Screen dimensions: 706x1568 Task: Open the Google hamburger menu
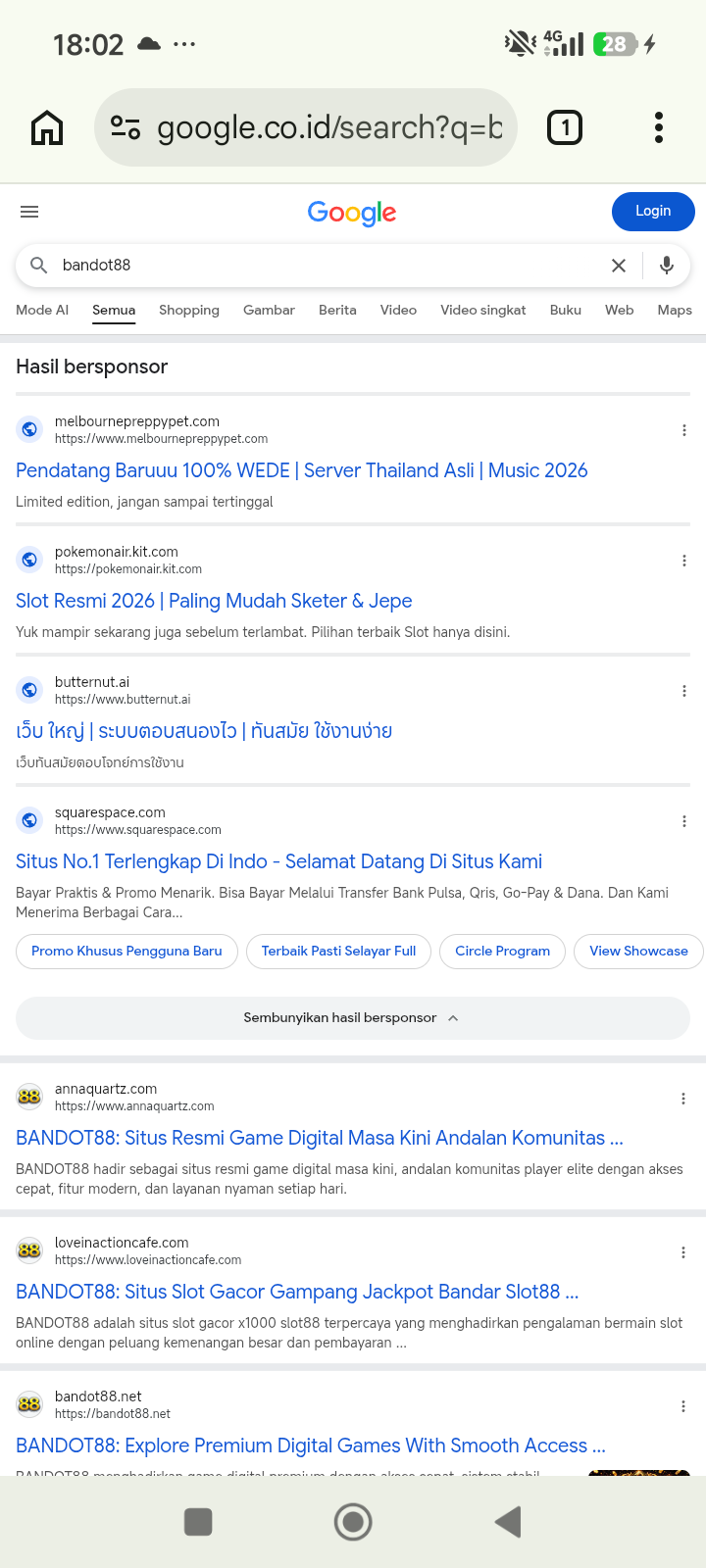[x=29, y=212]
